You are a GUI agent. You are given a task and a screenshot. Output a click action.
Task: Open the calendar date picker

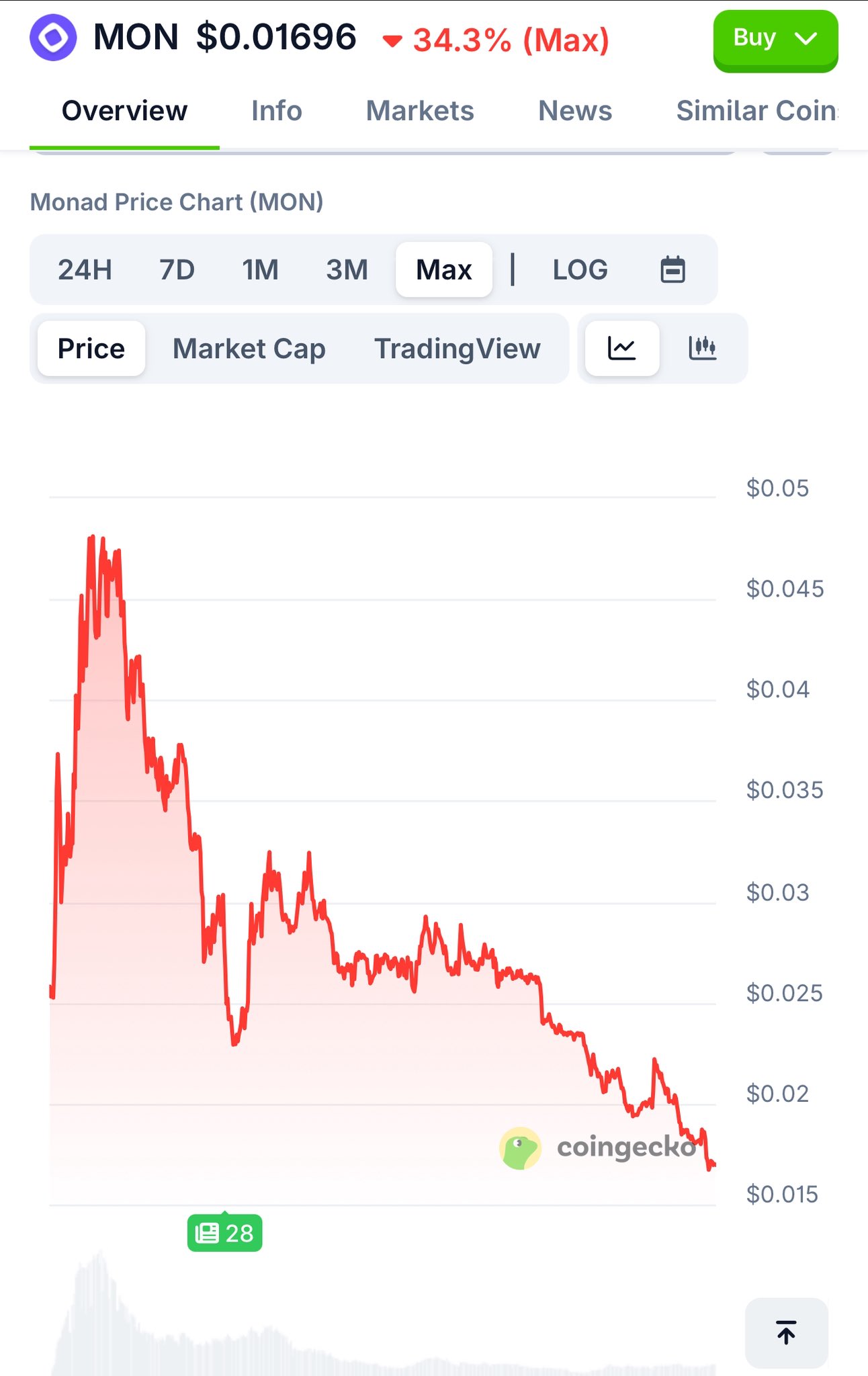672,270
